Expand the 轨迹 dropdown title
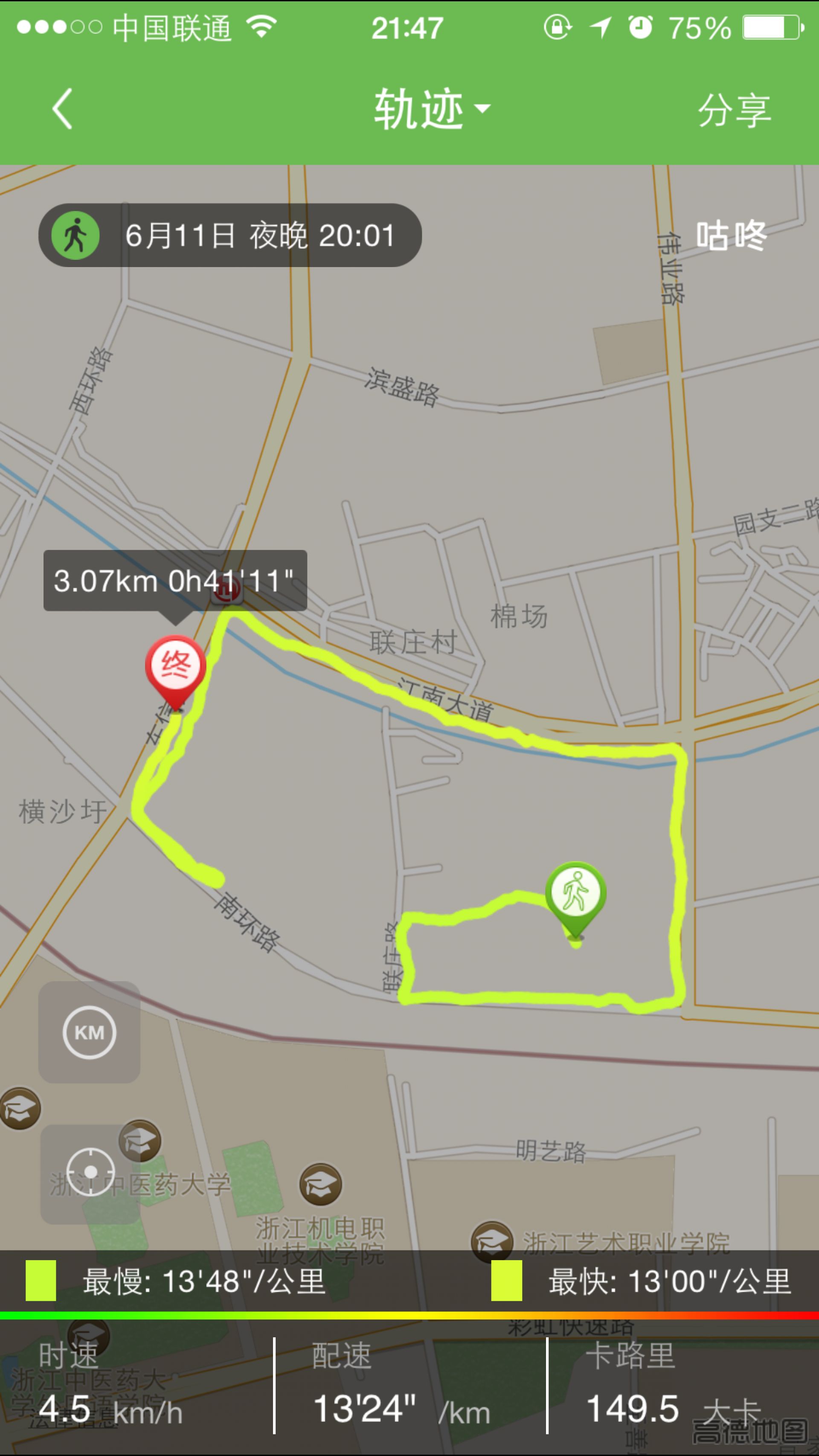819x1456 pixels. pos(431,108)
